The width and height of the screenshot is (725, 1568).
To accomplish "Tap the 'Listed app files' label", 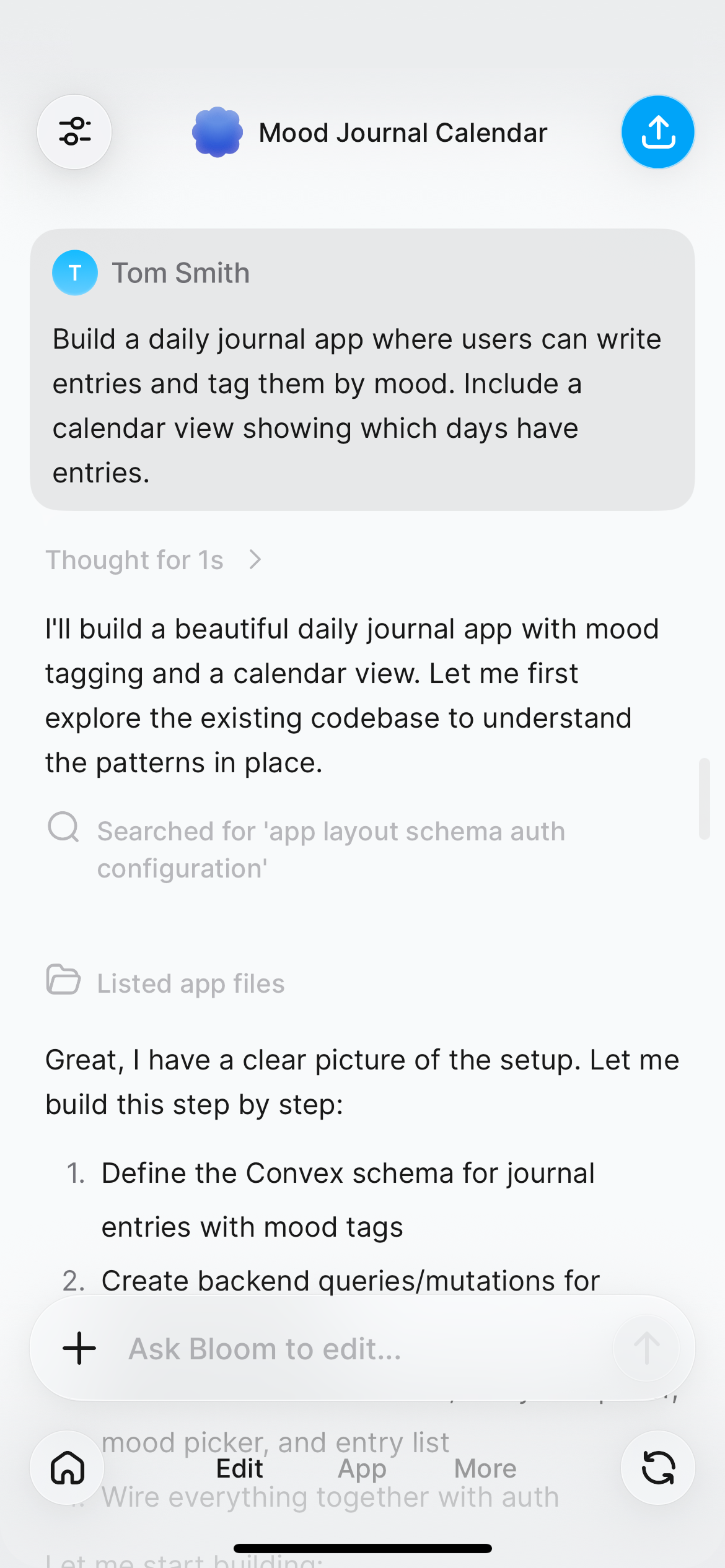I will pyautogui.click(x=190, y=983).
